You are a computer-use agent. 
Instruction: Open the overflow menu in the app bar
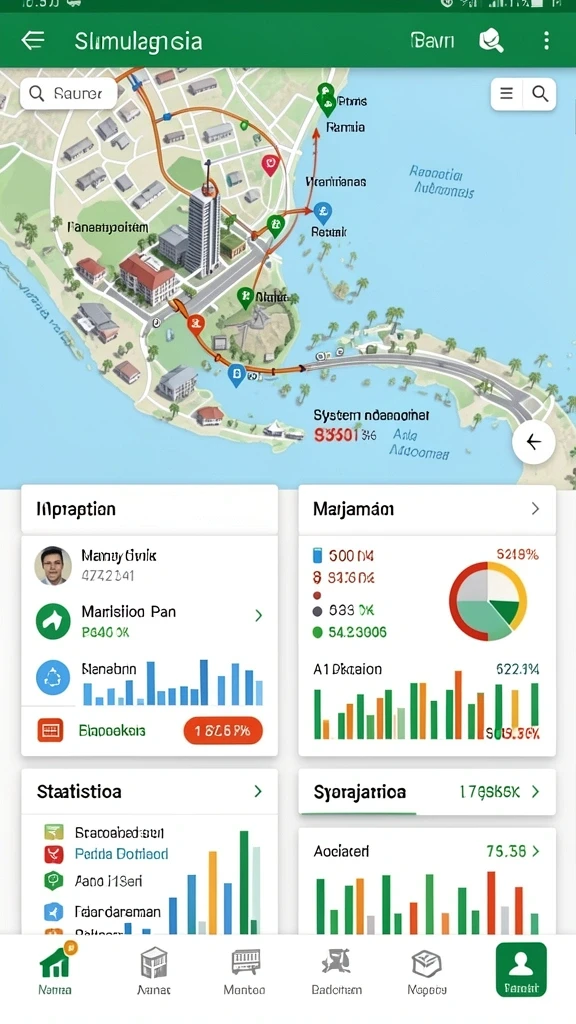point(546,41)
